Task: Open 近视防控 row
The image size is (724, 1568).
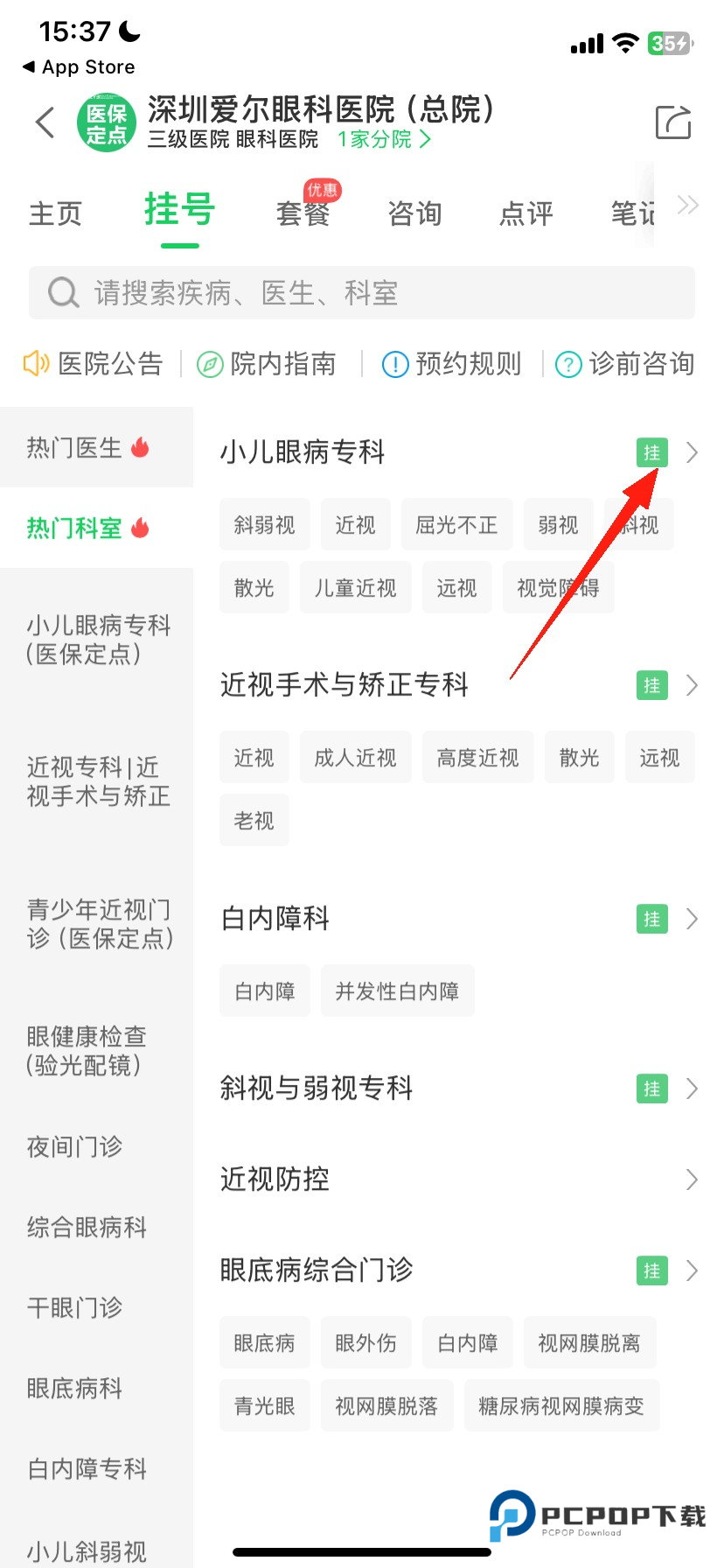Action: pyautogui.click(x=437, y=1179)
